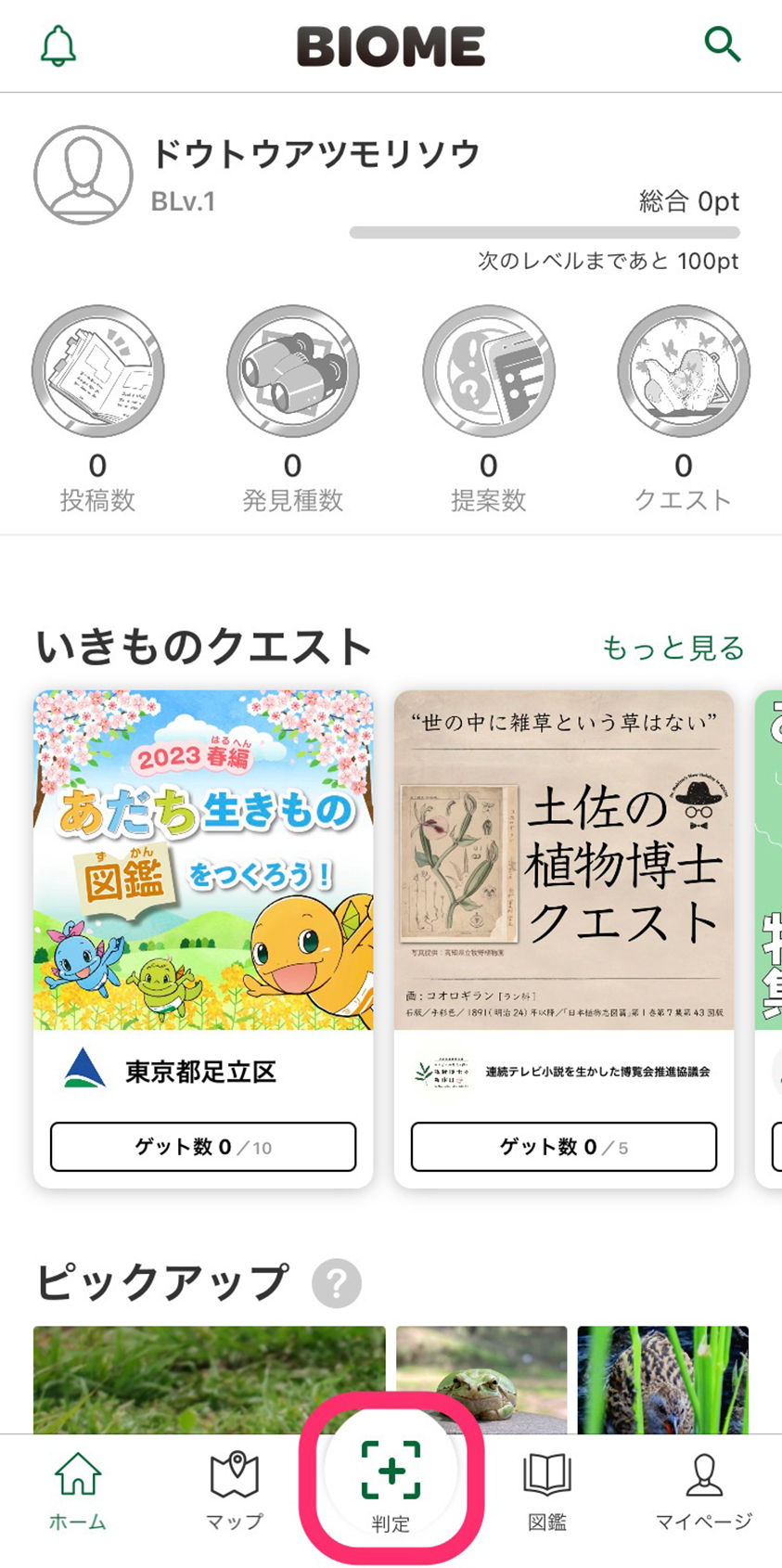
Task: Open the ピックアップ help question mark
Action: tap(336, 1284)
